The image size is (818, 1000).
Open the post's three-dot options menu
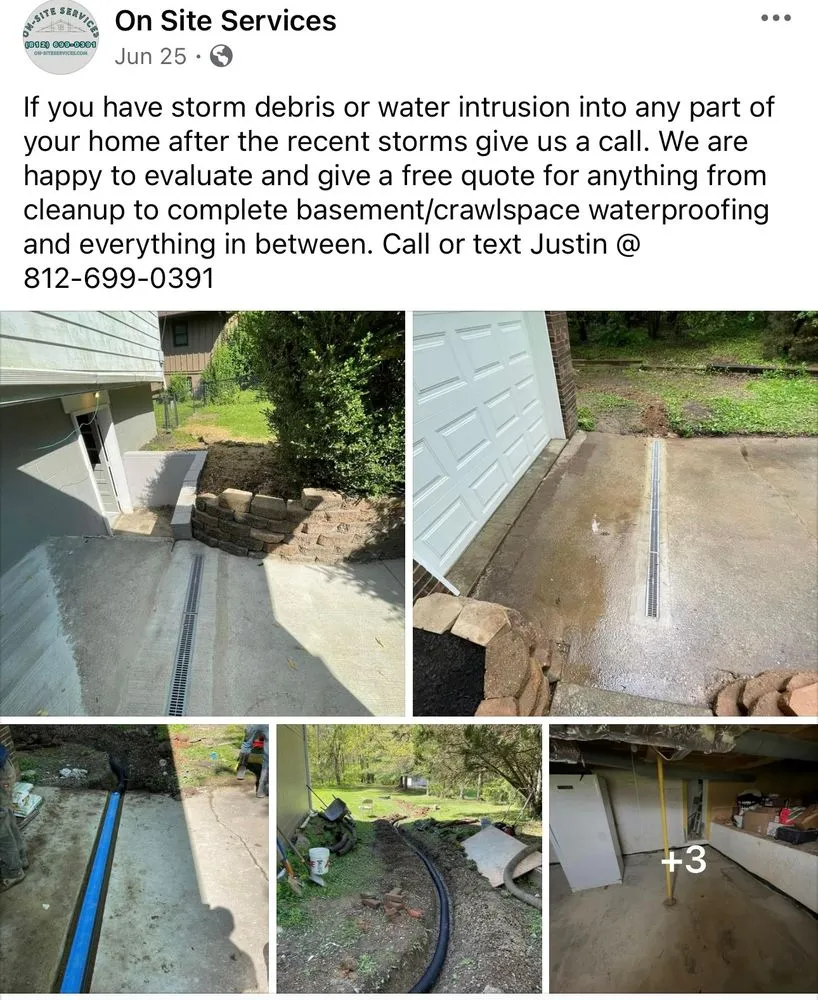pos(775,18)
